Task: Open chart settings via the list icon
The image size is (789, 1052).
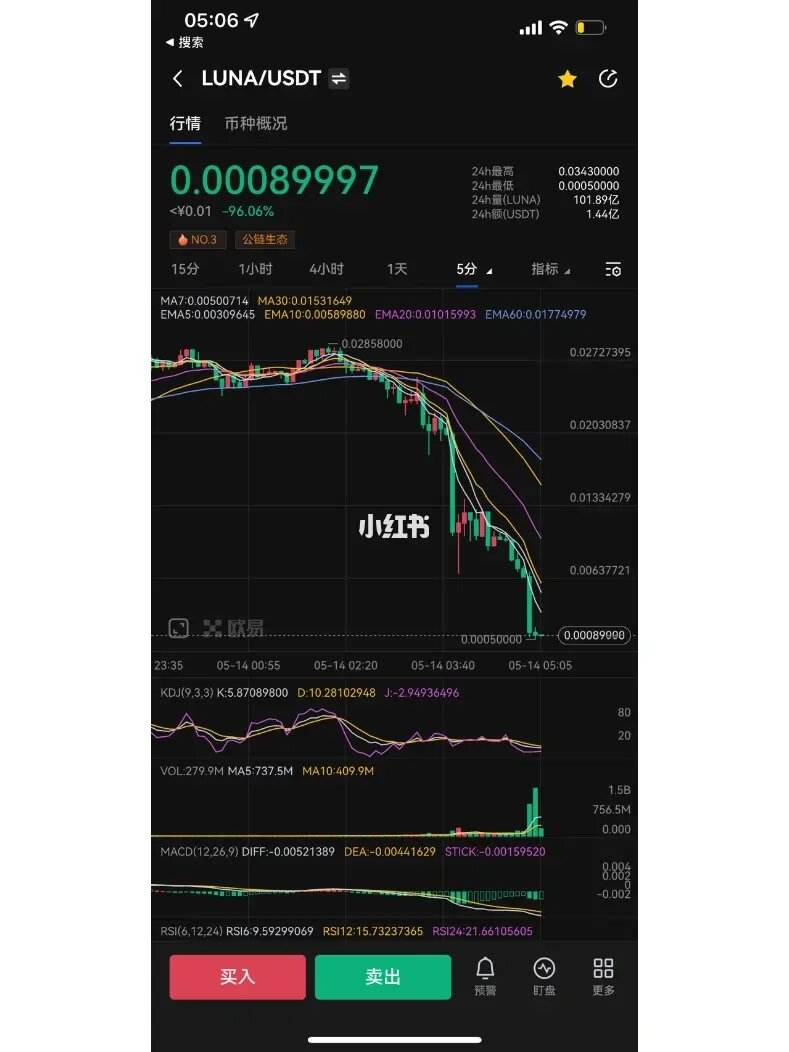Action: 612,269
